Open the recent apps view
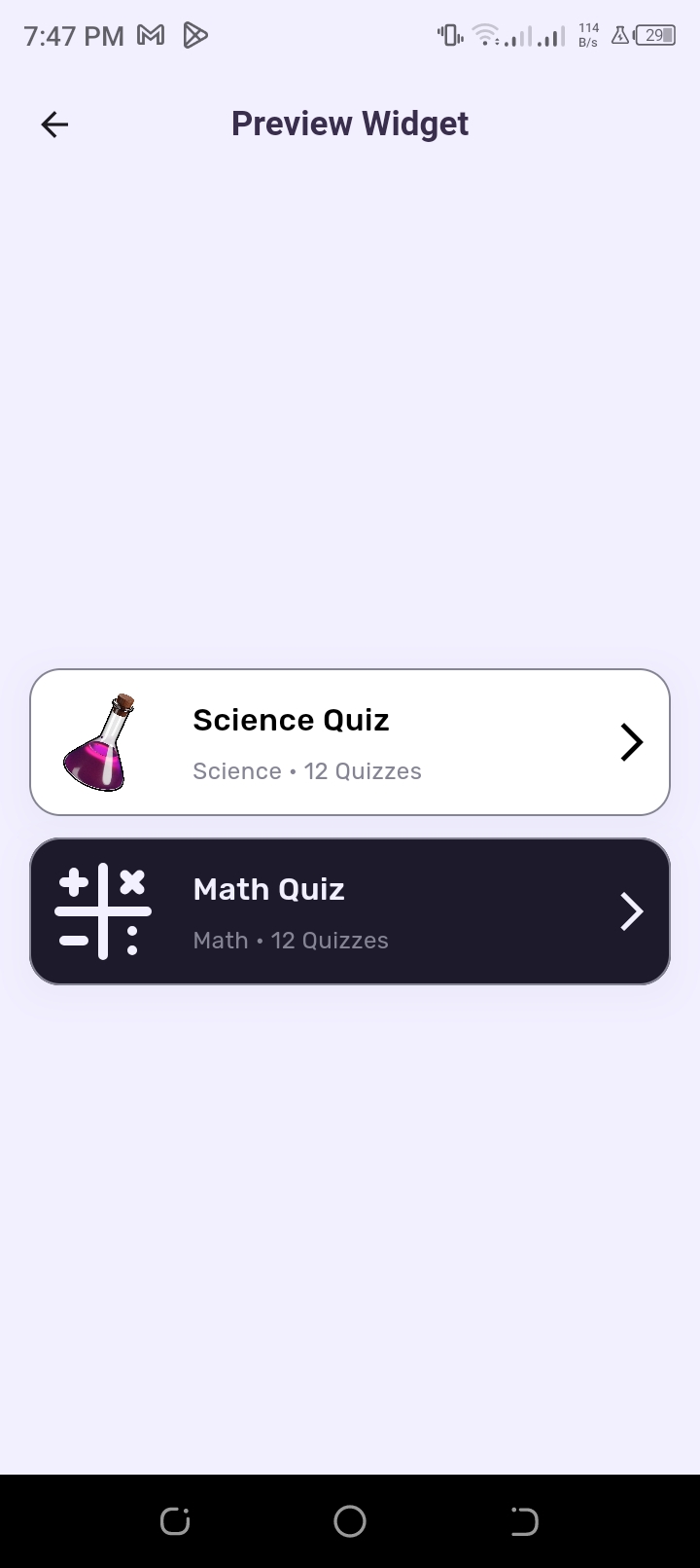 [x=175, y=1521]
